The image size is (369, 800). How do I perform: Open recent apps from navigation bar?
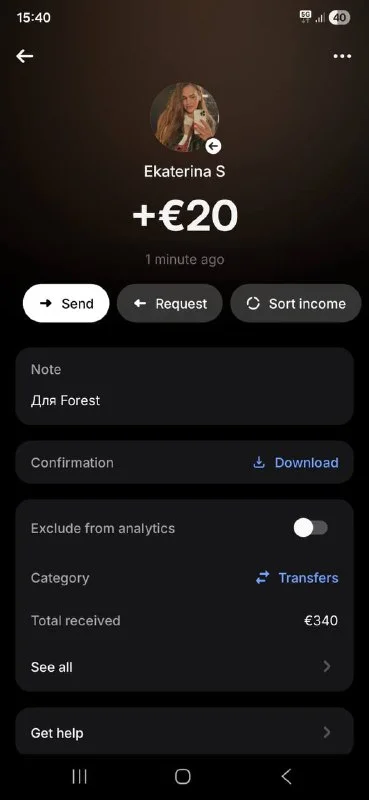click(x=80, y=777)
